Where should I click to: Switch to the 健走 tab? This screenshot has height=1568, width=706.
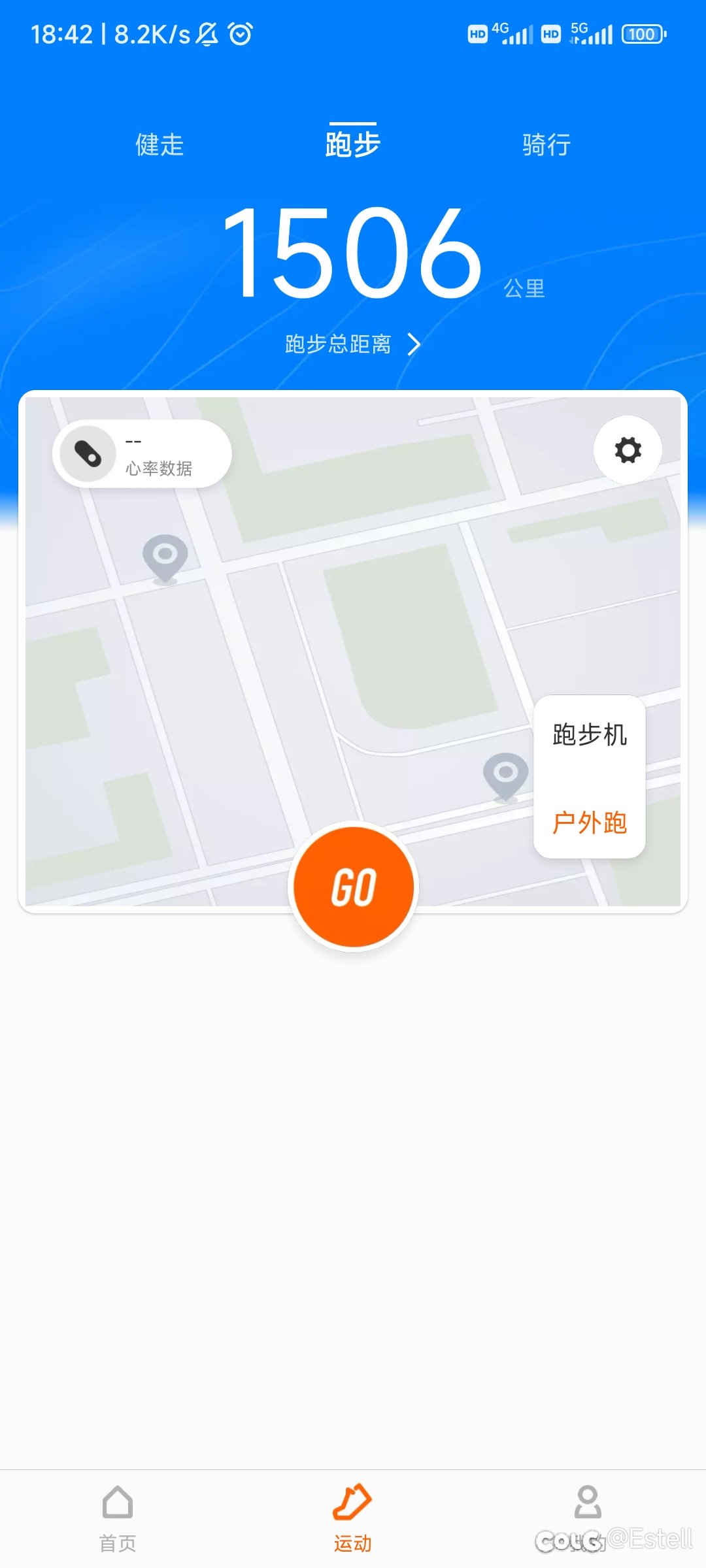point(160,144)
